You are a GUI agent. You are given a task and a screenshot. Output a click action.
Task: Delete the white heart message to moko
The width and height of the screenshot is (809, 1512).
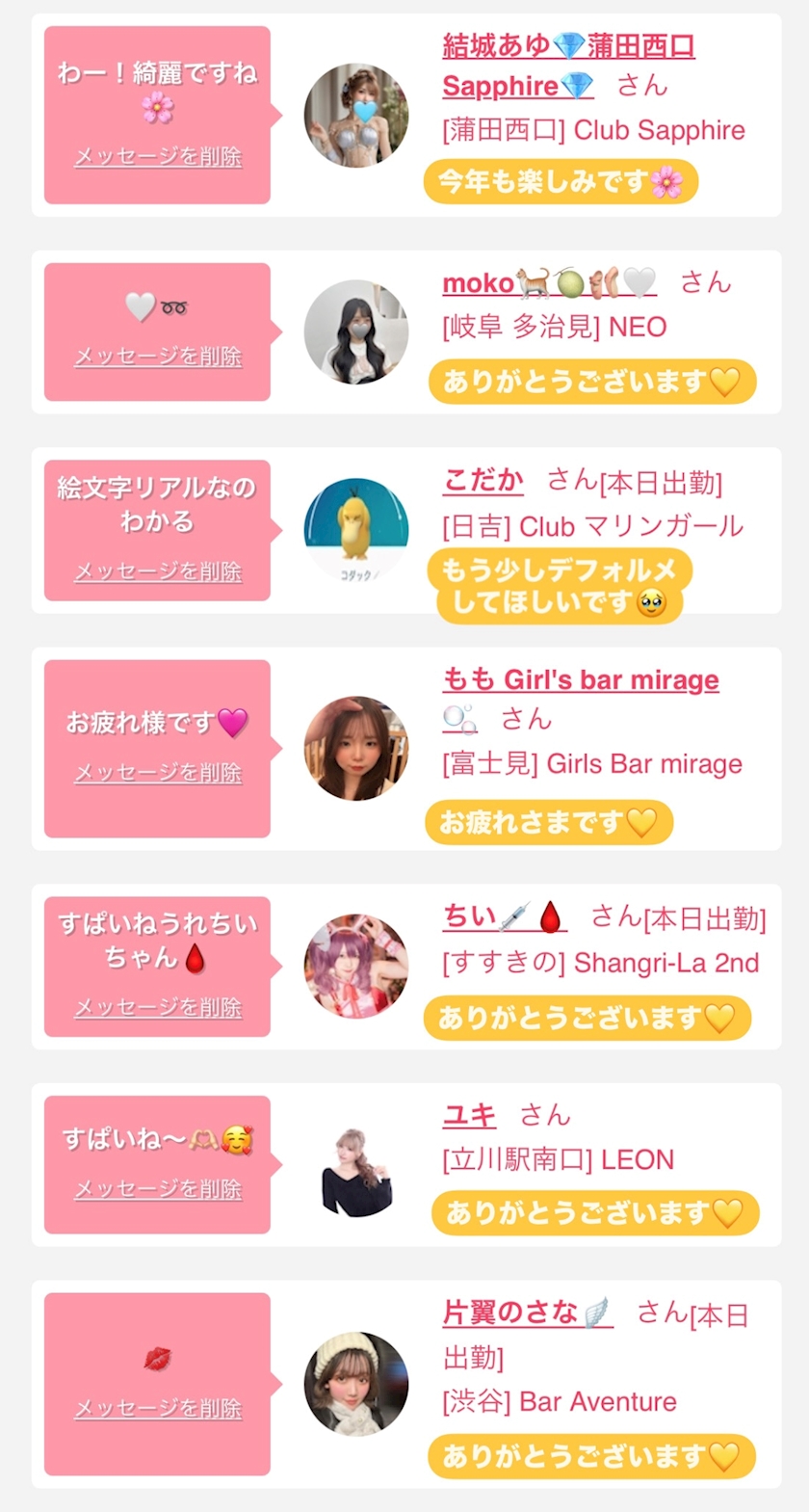(158, 356)
